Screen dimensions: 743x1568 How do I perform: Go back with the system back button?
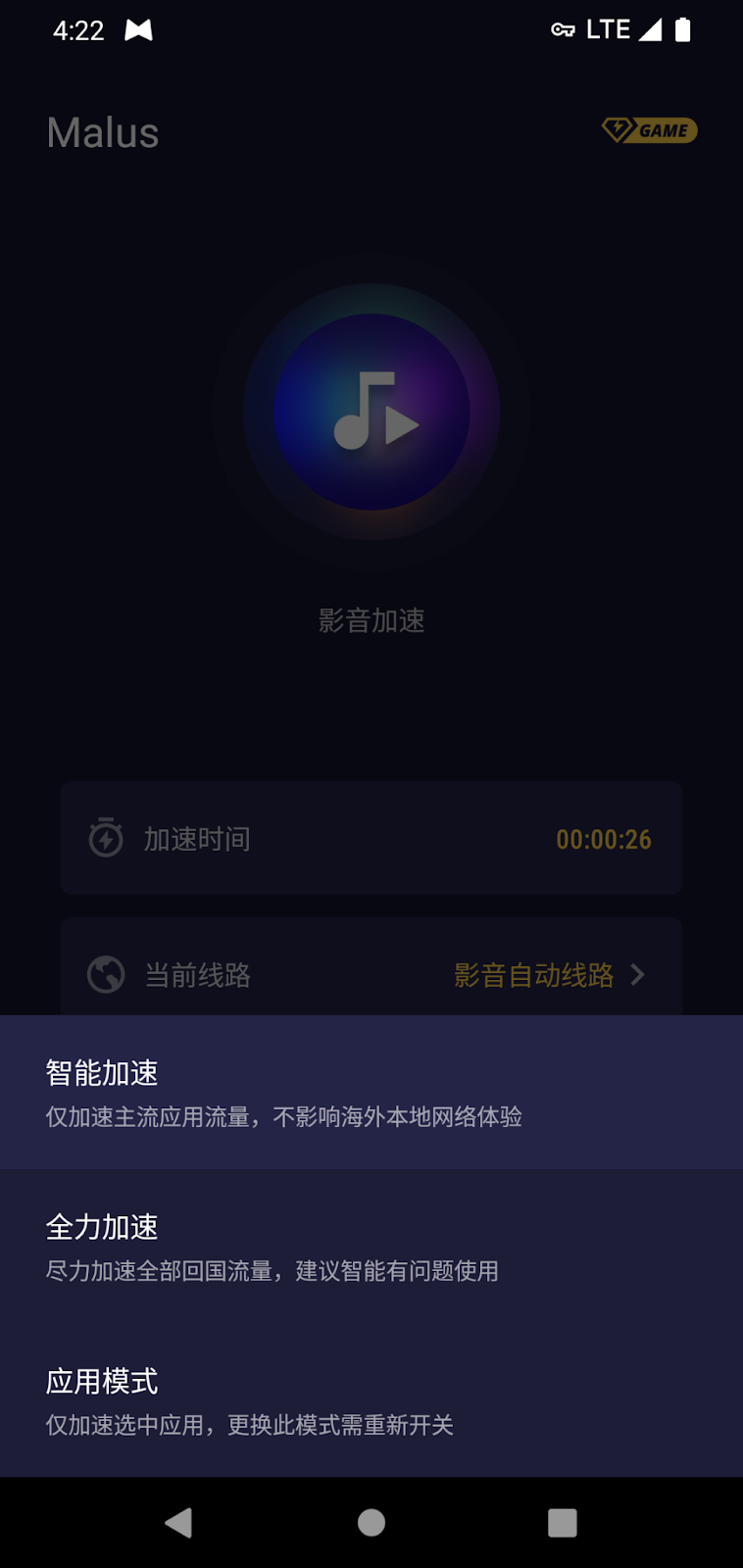coord(178,1522)
